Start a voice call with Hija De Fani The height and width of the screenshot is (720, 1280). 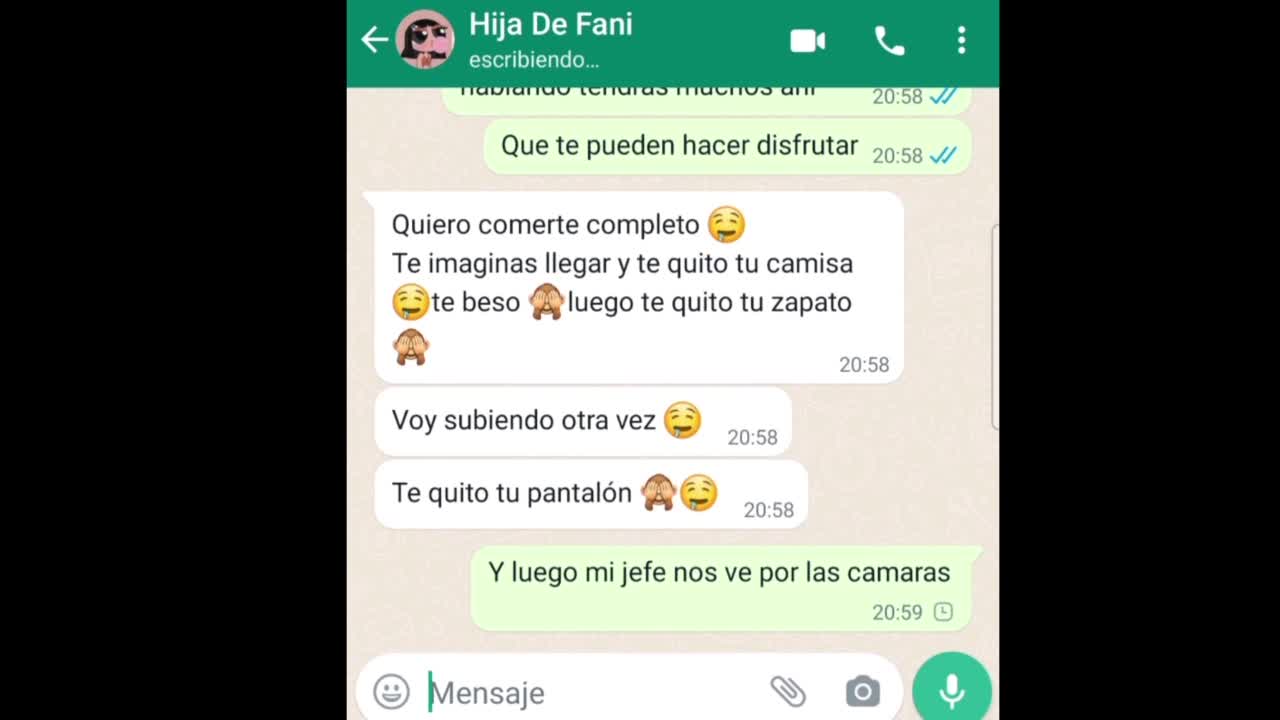tap(889, 40)
